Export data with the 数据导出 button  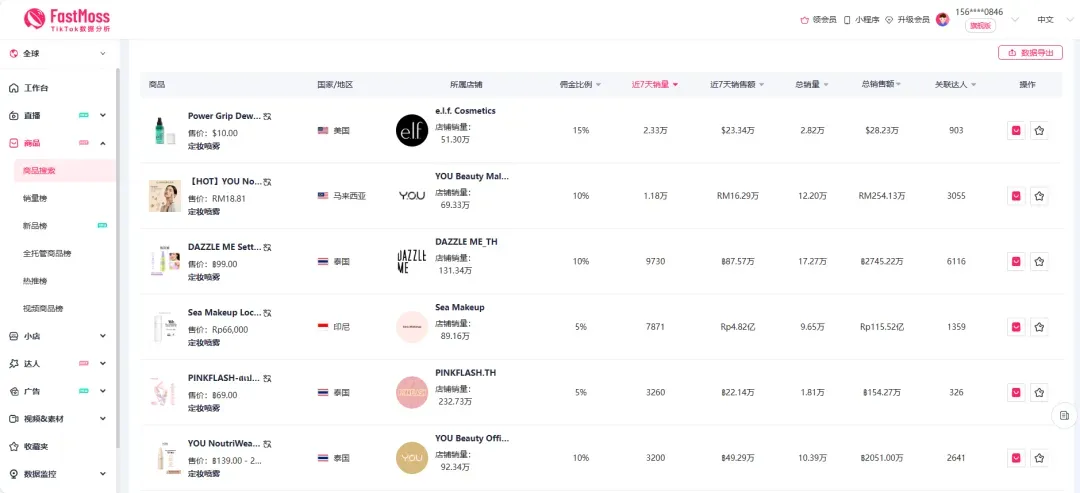point(1030,52)
